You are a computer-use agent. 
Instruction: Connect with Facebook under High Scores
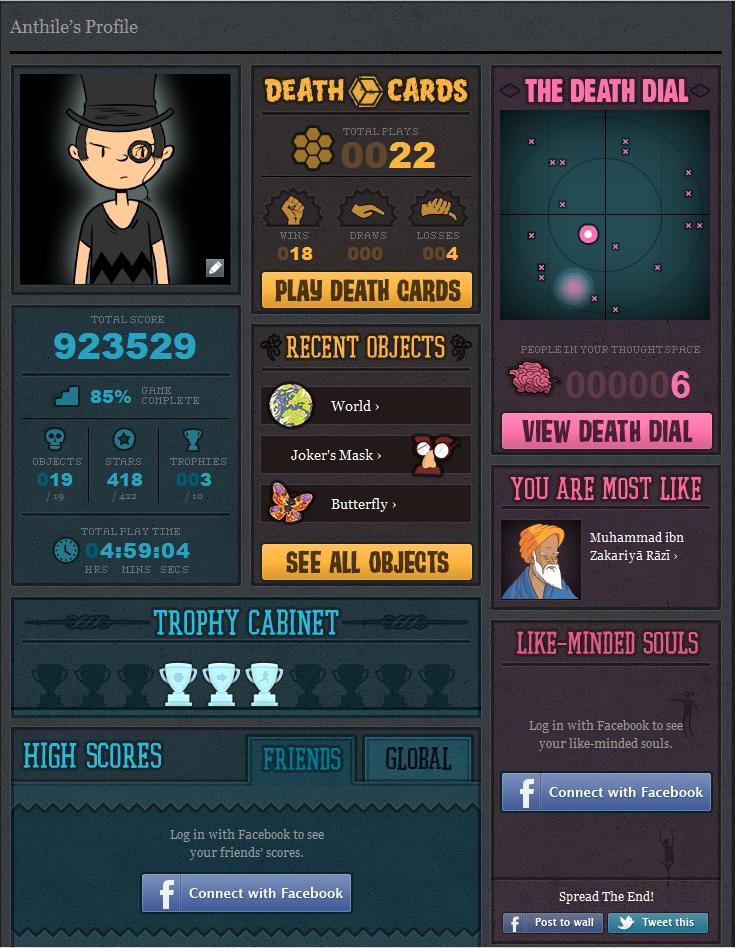click(246, 893)
